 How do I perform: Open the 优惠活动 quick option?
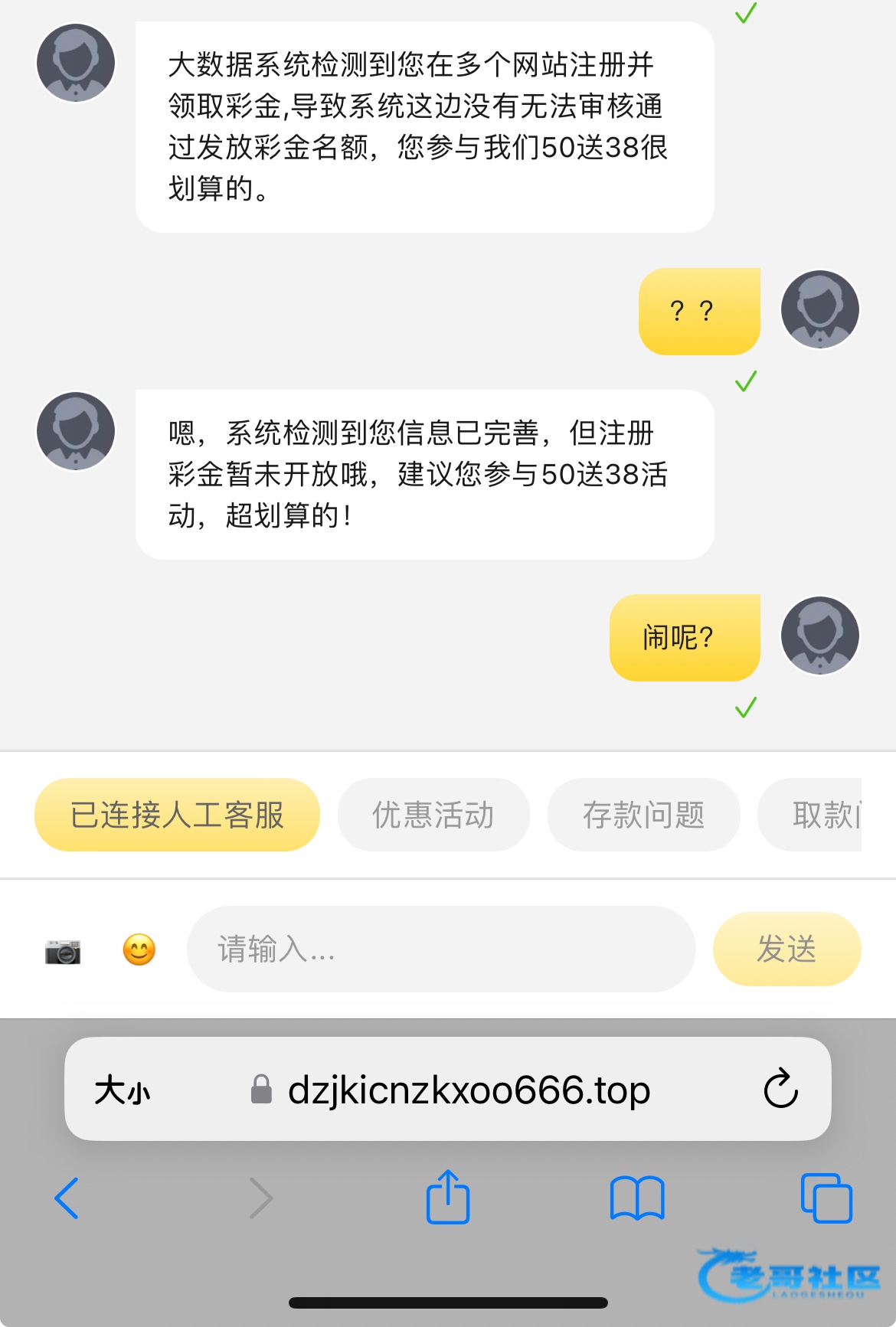pos(433,815)
